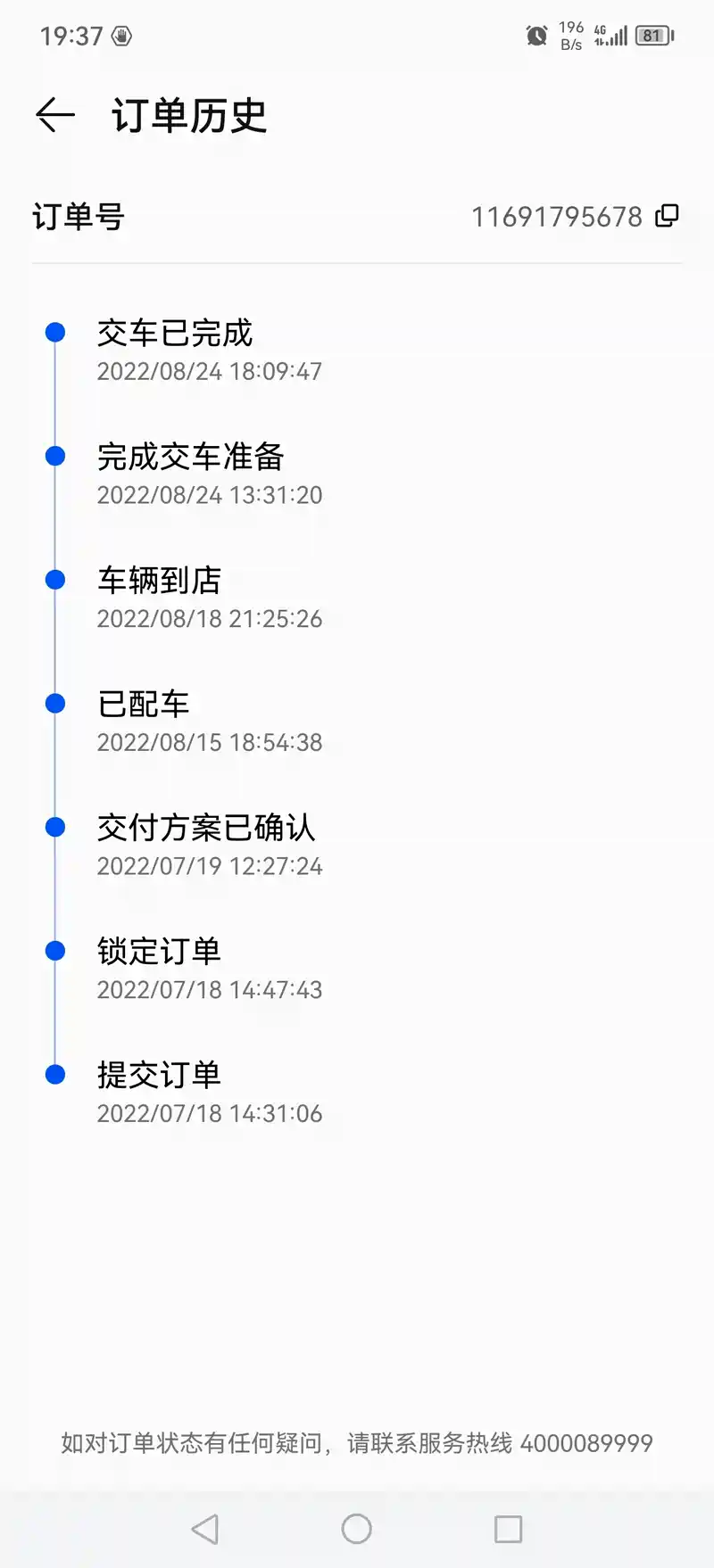Copy the order number 11691795678
The width and height of the screenshot is (714, 1568).
coord(667,216)
